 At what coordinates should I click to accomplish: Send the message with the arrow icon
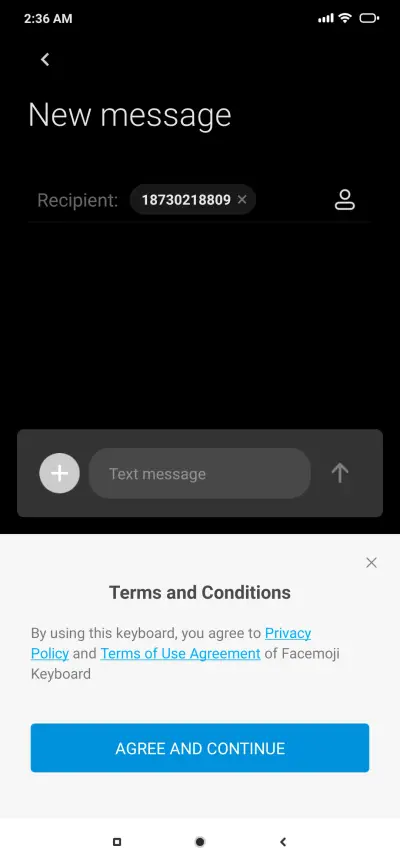[x=340, y=473]
